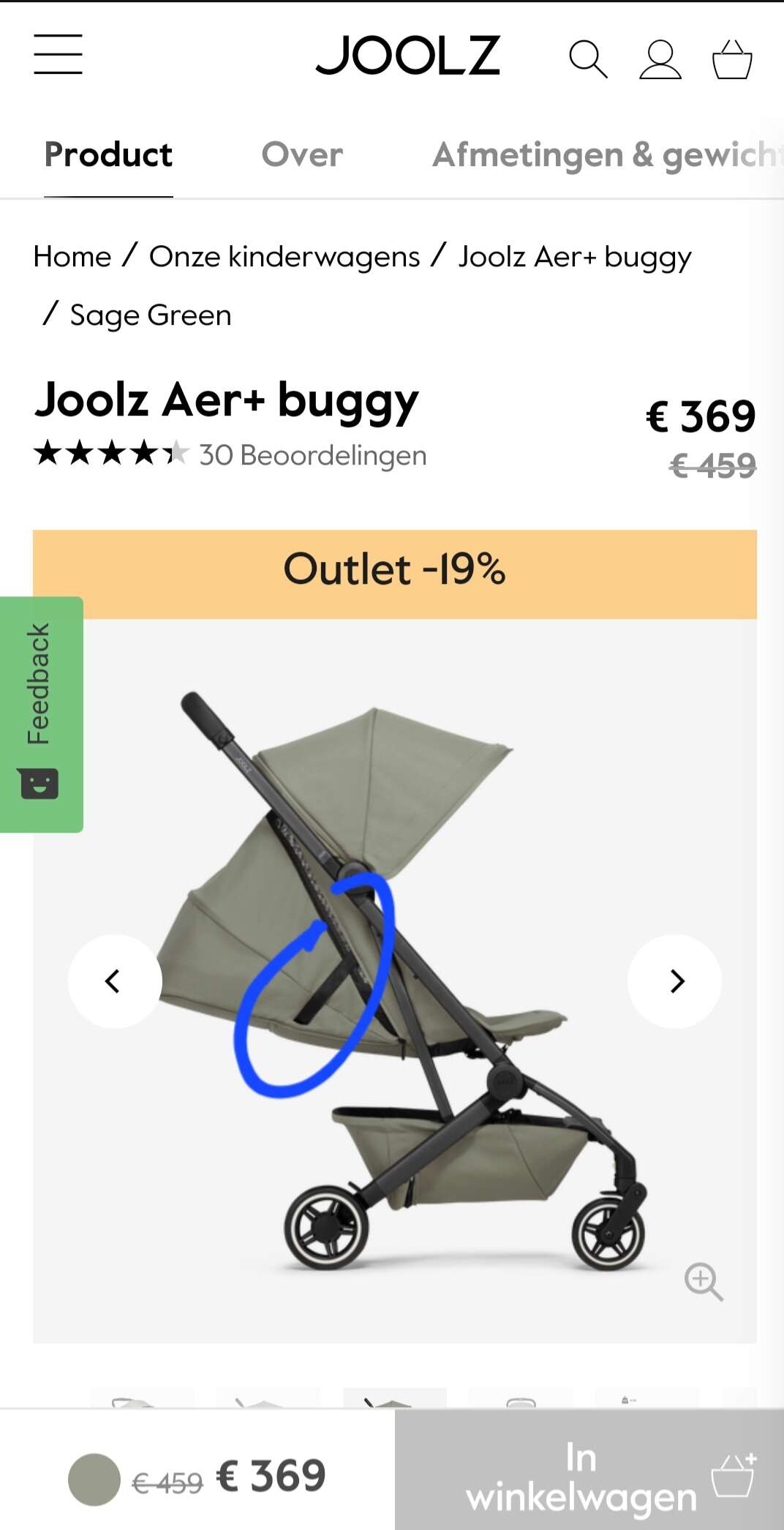Open the search icon
This screenshot has height=1530, width=784.
(588, 59)
